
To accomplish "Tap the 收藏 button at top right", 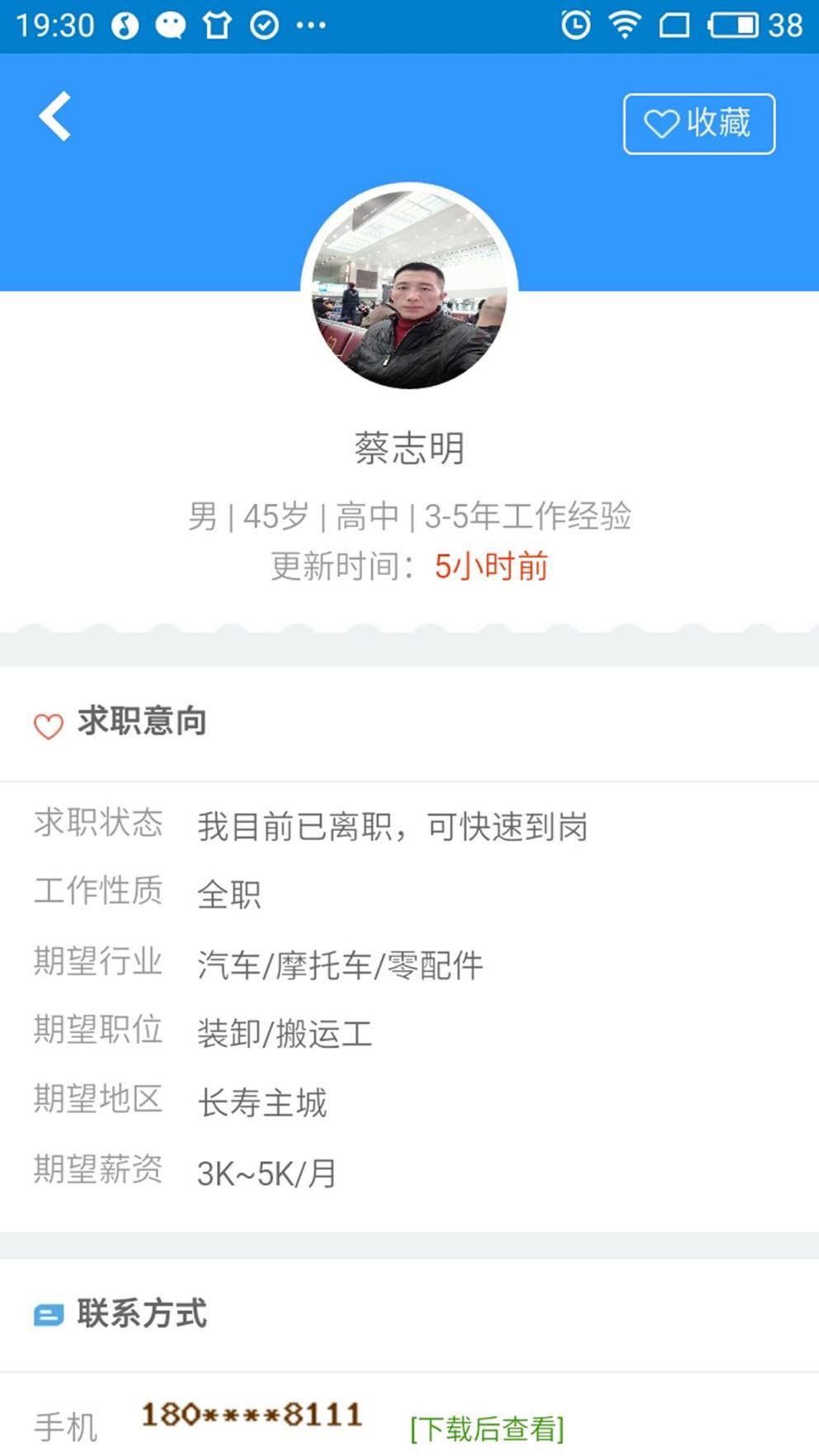I will 699,124.
